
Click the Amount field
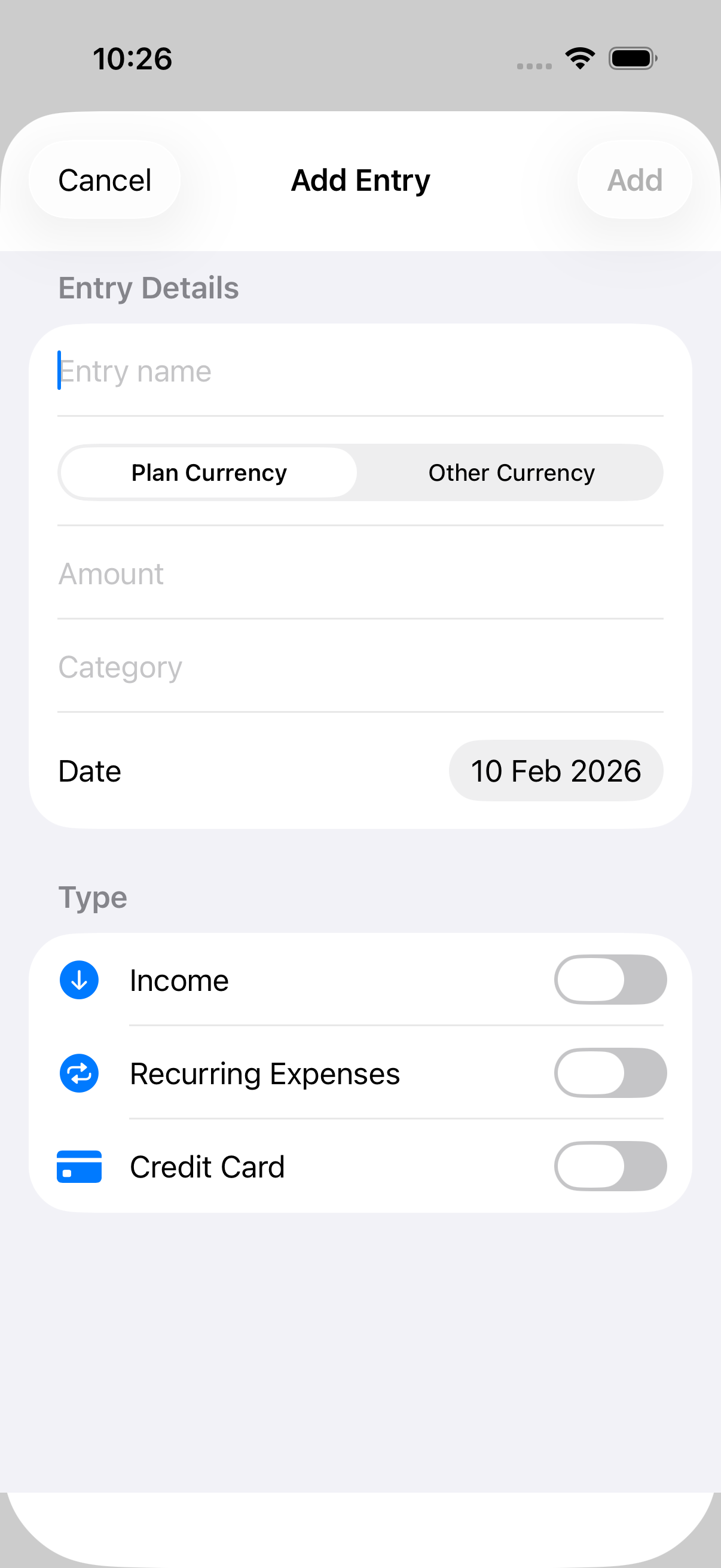(x=243, y=573)
